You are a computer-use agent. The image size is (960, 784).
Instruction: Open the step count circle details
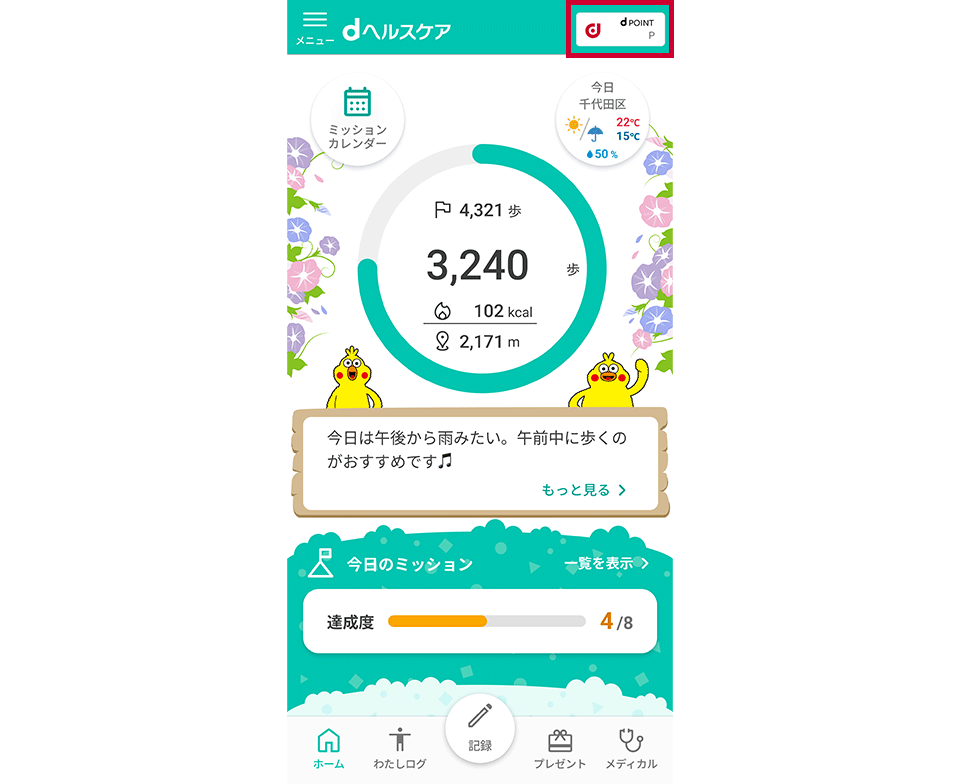point(481,268)
